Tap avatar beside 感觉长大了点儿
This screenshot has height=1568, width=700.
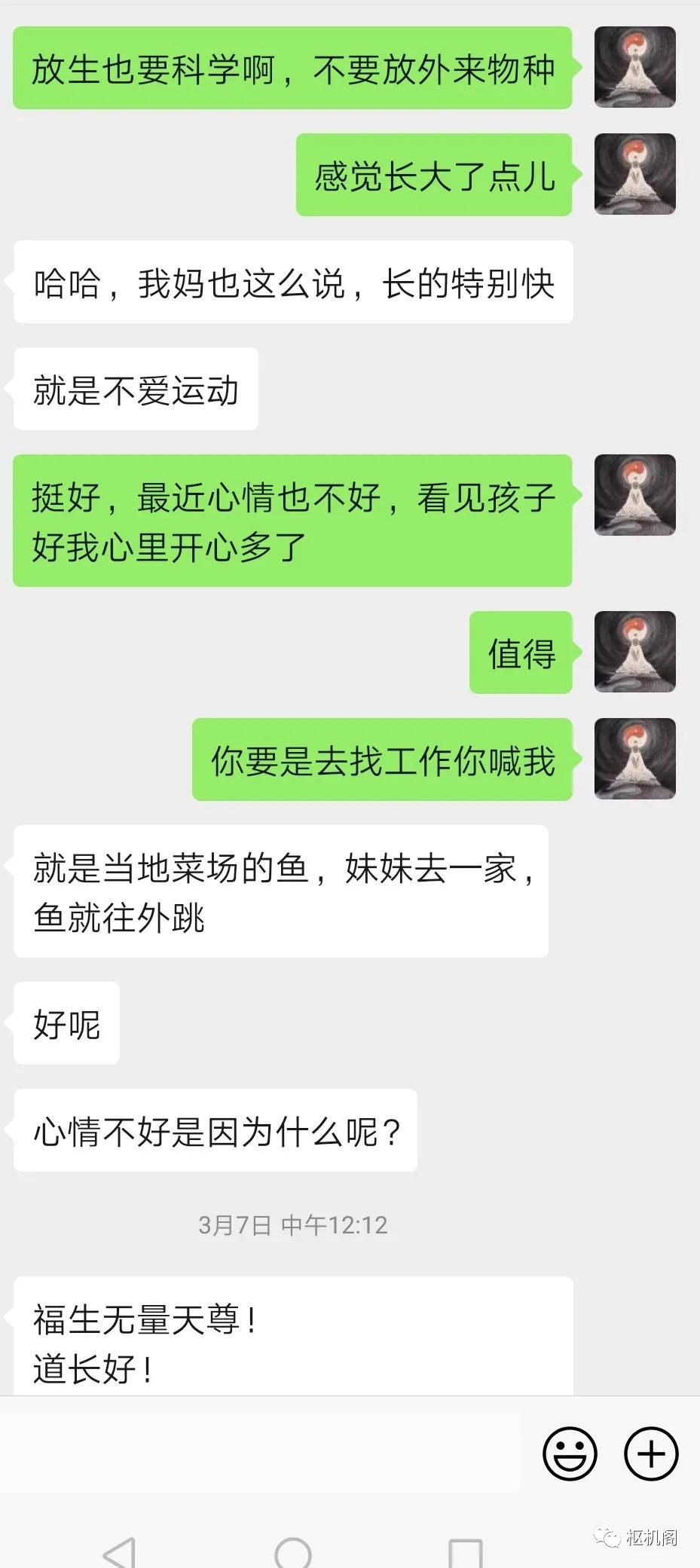pyautogui.click(x=634, y=174)
